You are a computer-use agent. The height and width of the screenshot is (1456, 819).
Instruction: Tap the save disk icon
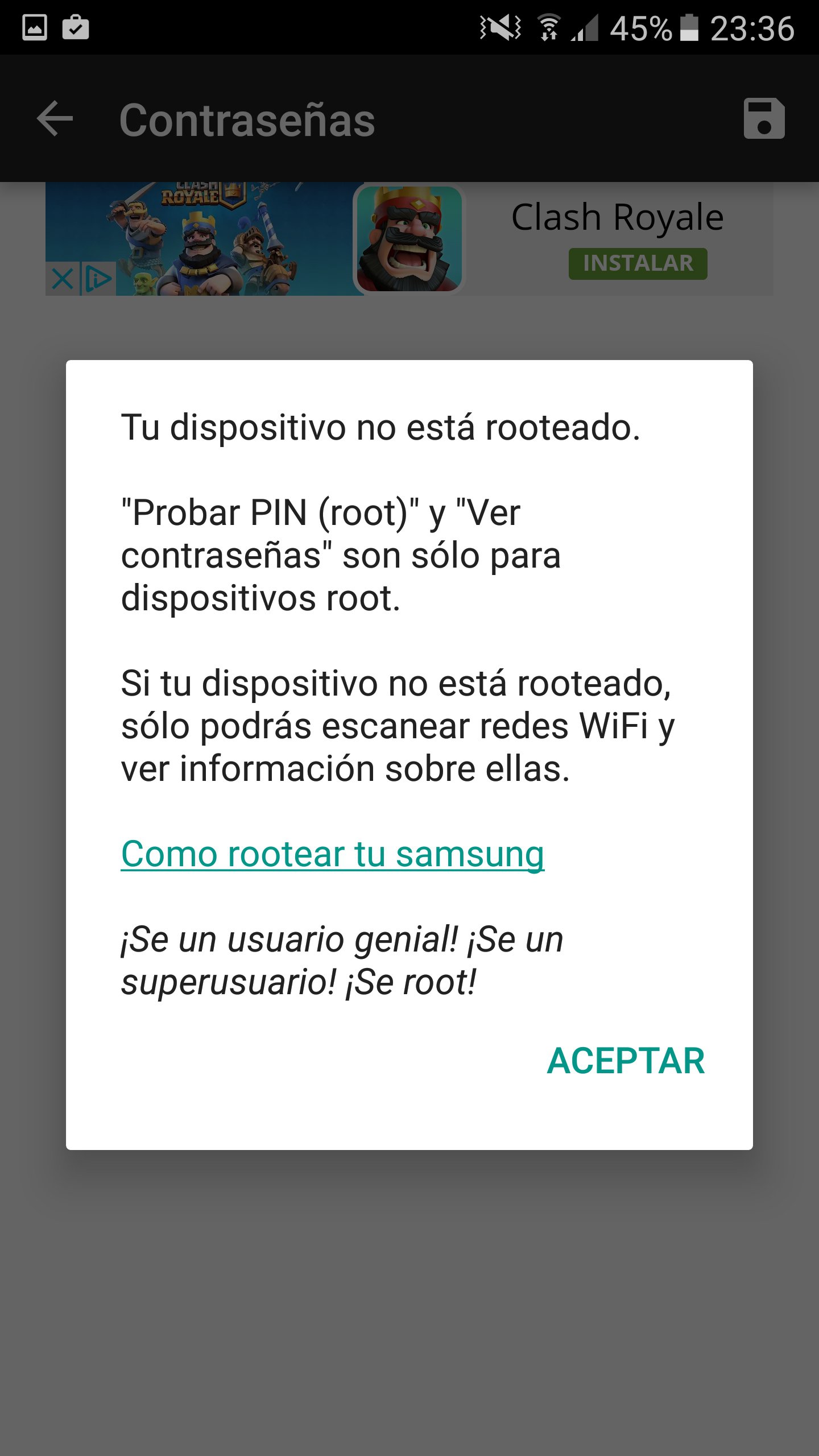tap(764, 119)
